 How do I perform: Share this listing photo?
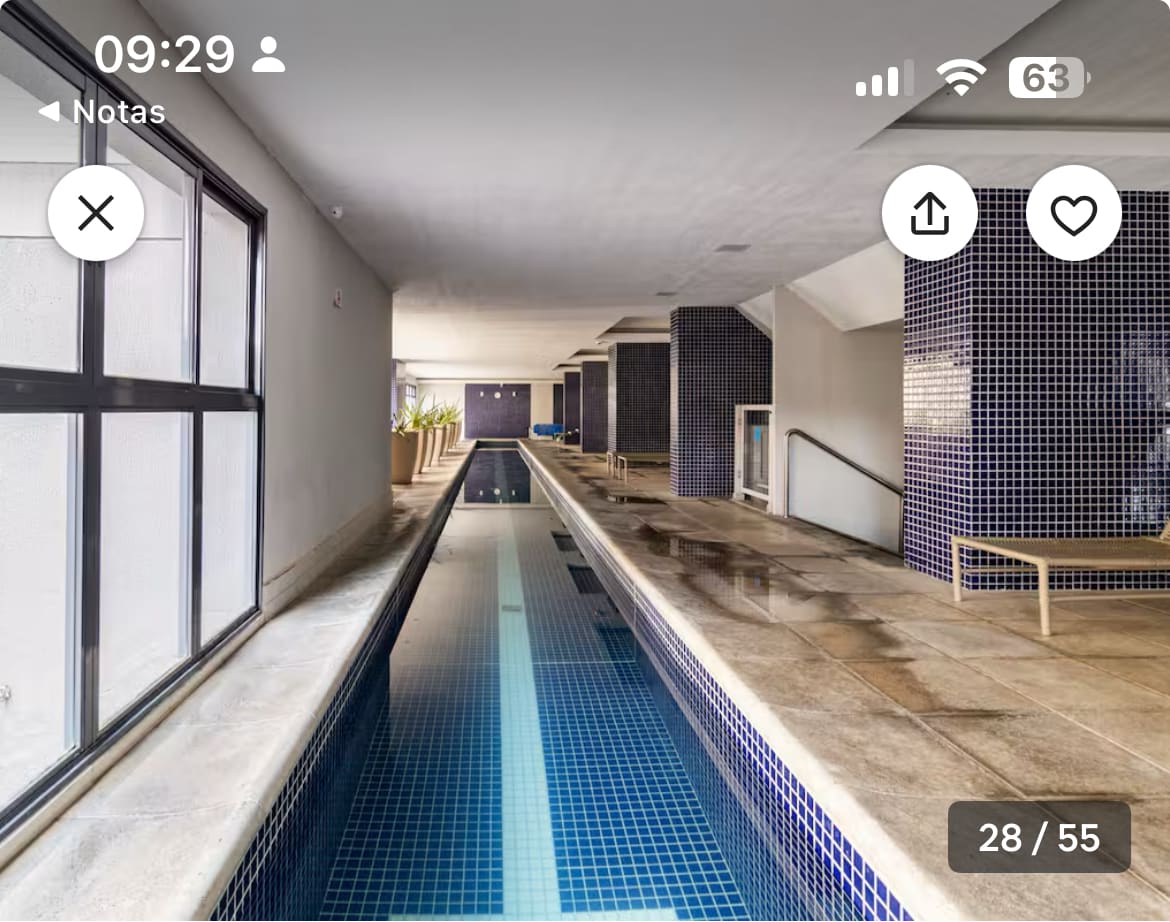(929, 213)
